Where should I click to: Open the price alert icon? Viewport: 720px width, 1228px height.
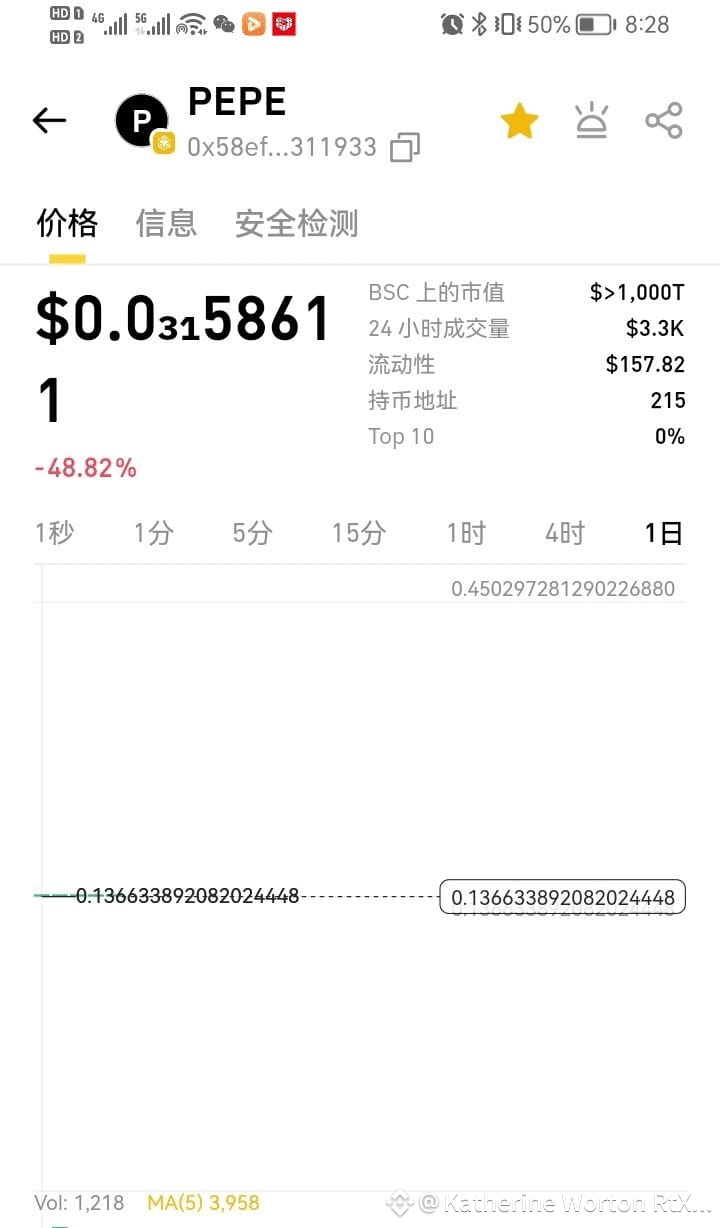click(x=592, y=120)
